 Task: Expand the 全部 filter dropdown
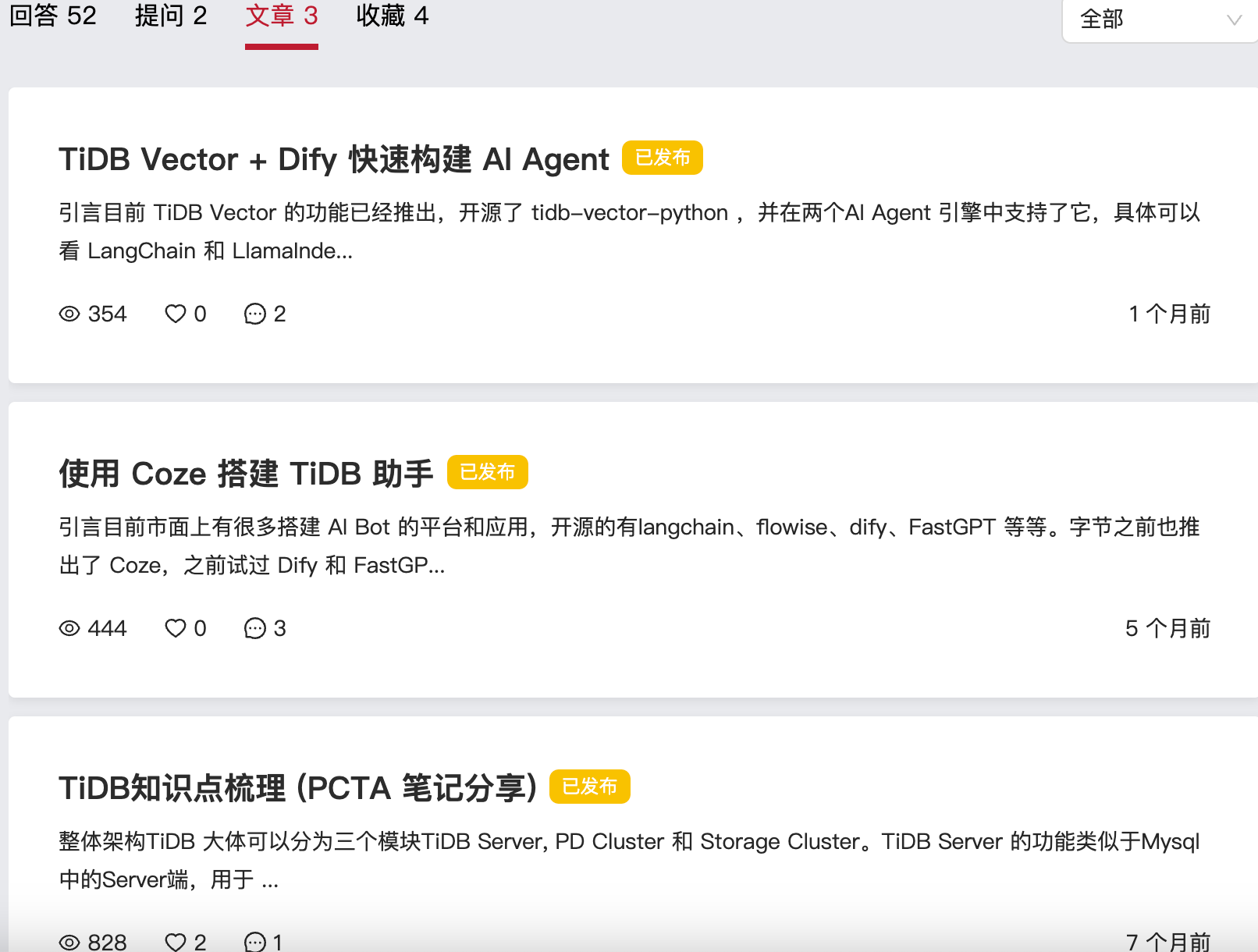1159,20
